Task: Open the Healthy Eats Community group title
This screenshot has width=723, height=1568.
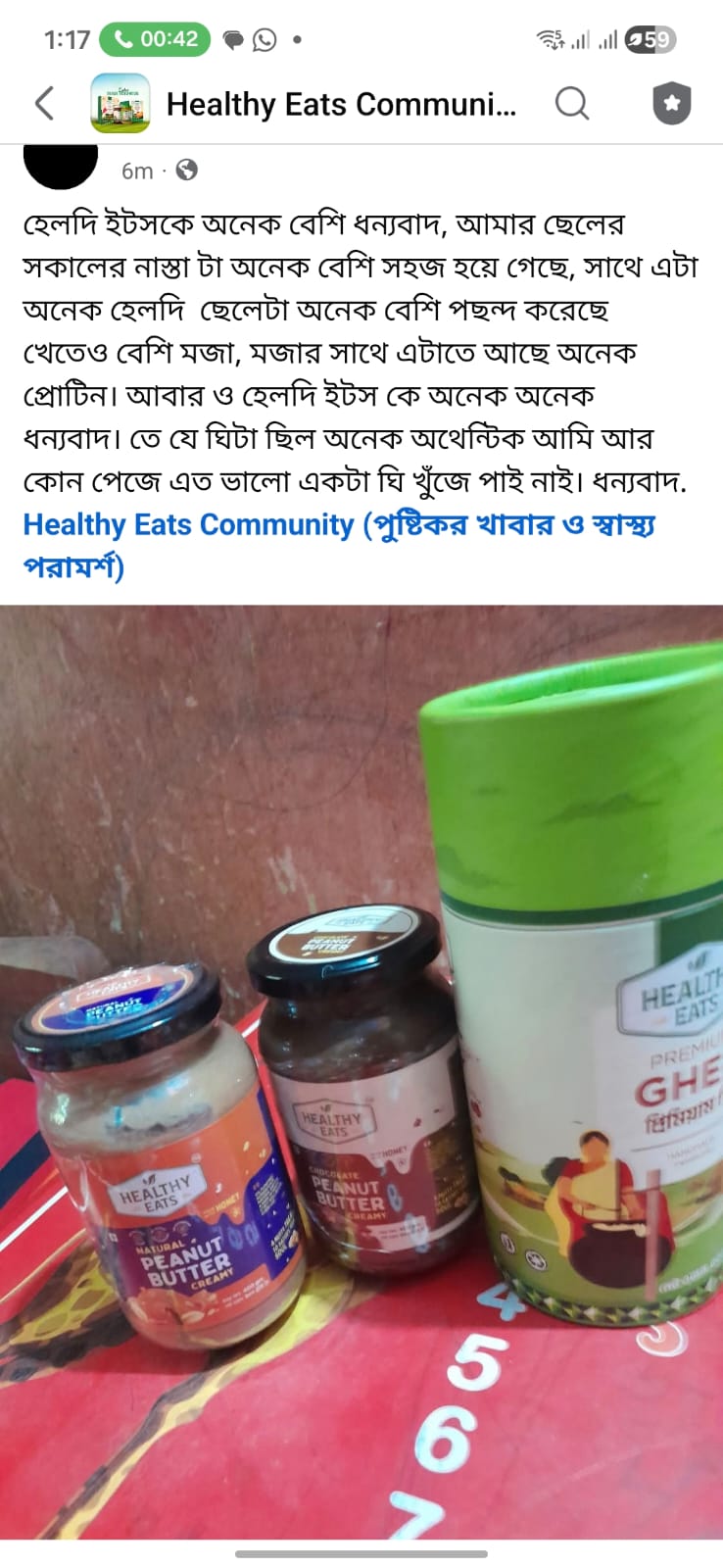Action: [340, 104]
